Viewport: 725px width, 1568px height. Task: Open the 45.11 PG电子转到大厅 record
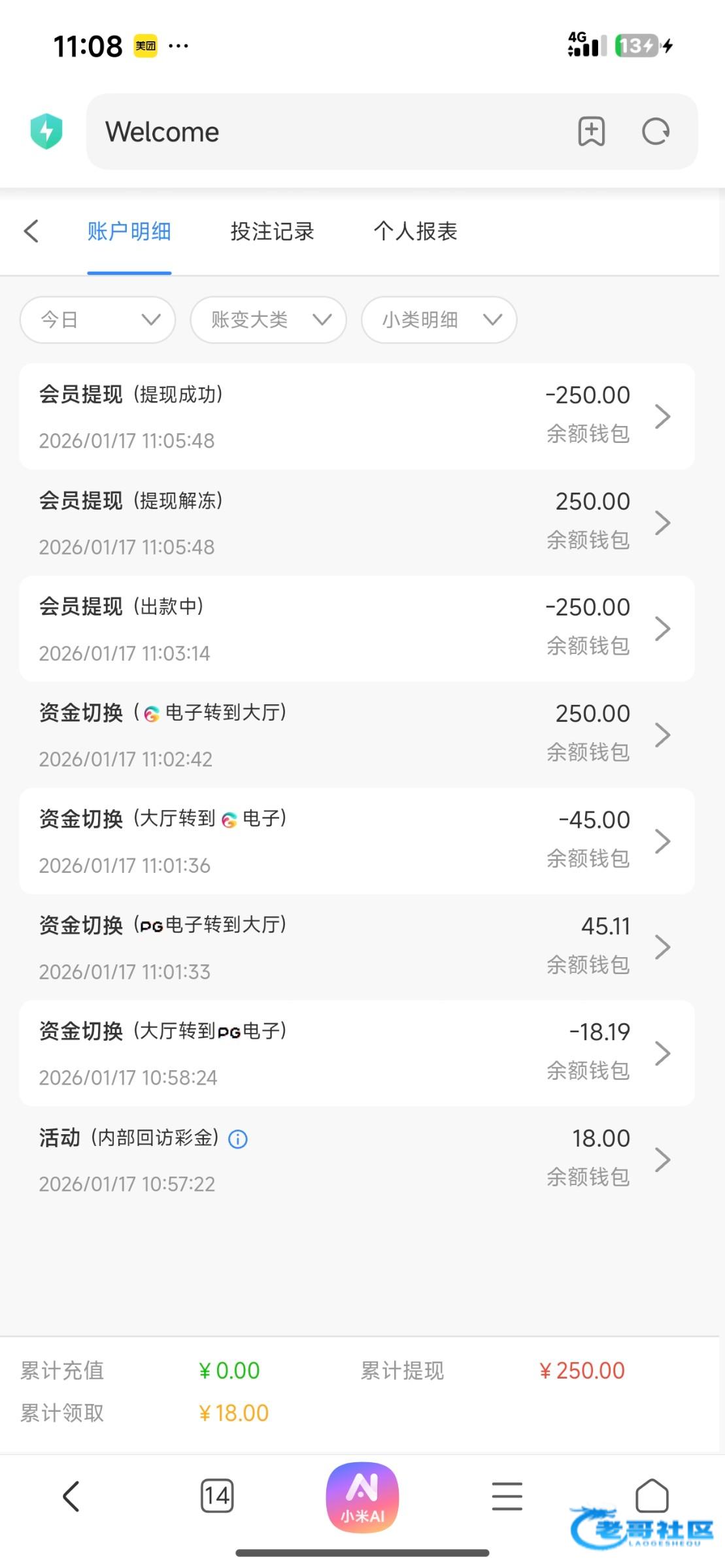[x=356, y=947]
